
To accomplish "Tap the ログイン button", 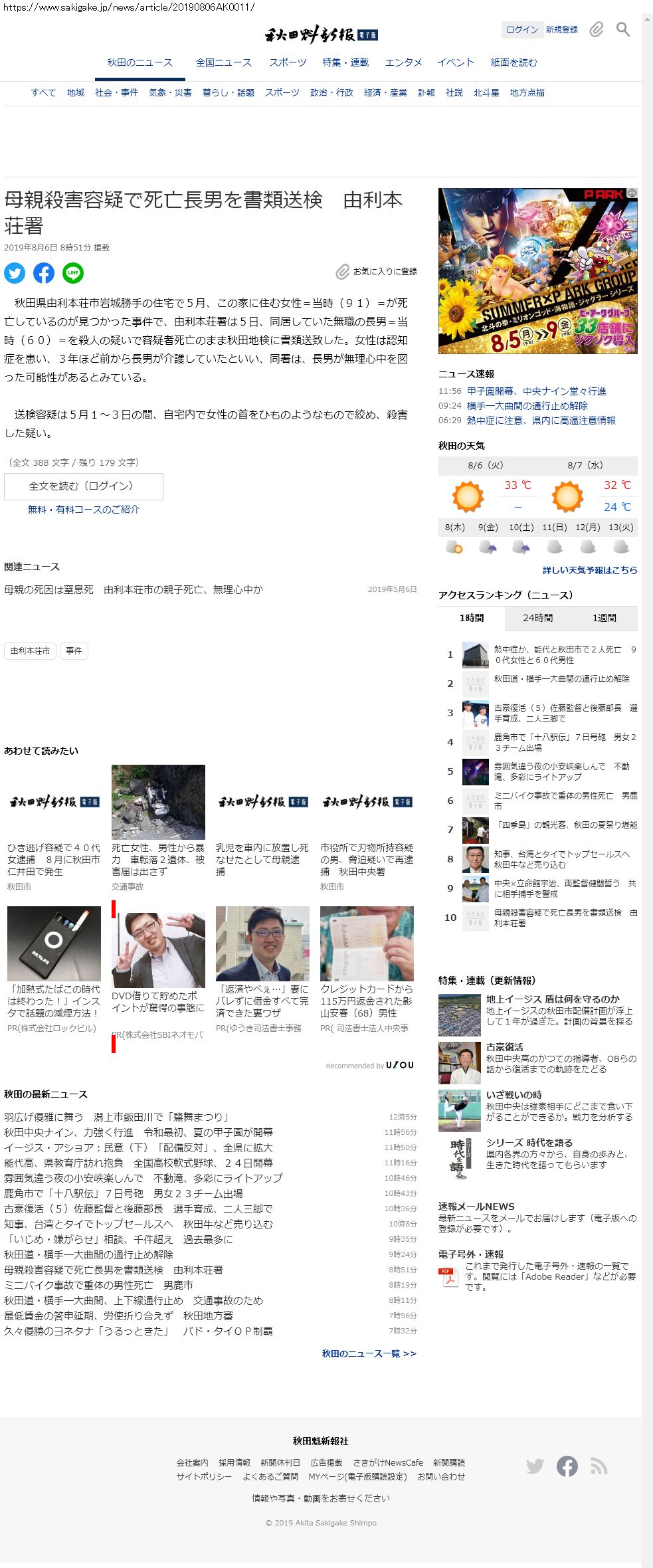I will click(521, 29).
